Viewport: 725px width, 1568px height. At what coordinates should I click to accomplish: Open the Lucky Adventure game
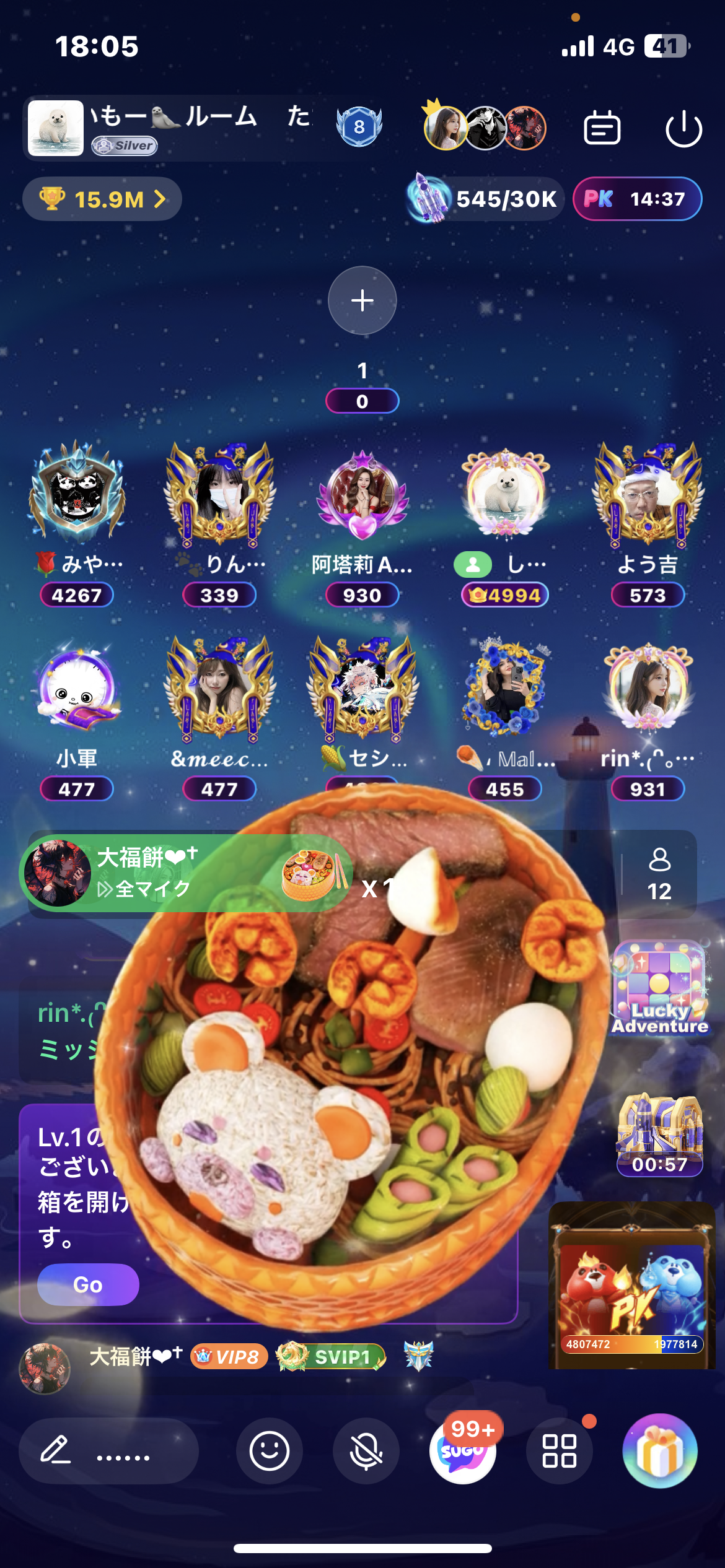tap(659, 988)
